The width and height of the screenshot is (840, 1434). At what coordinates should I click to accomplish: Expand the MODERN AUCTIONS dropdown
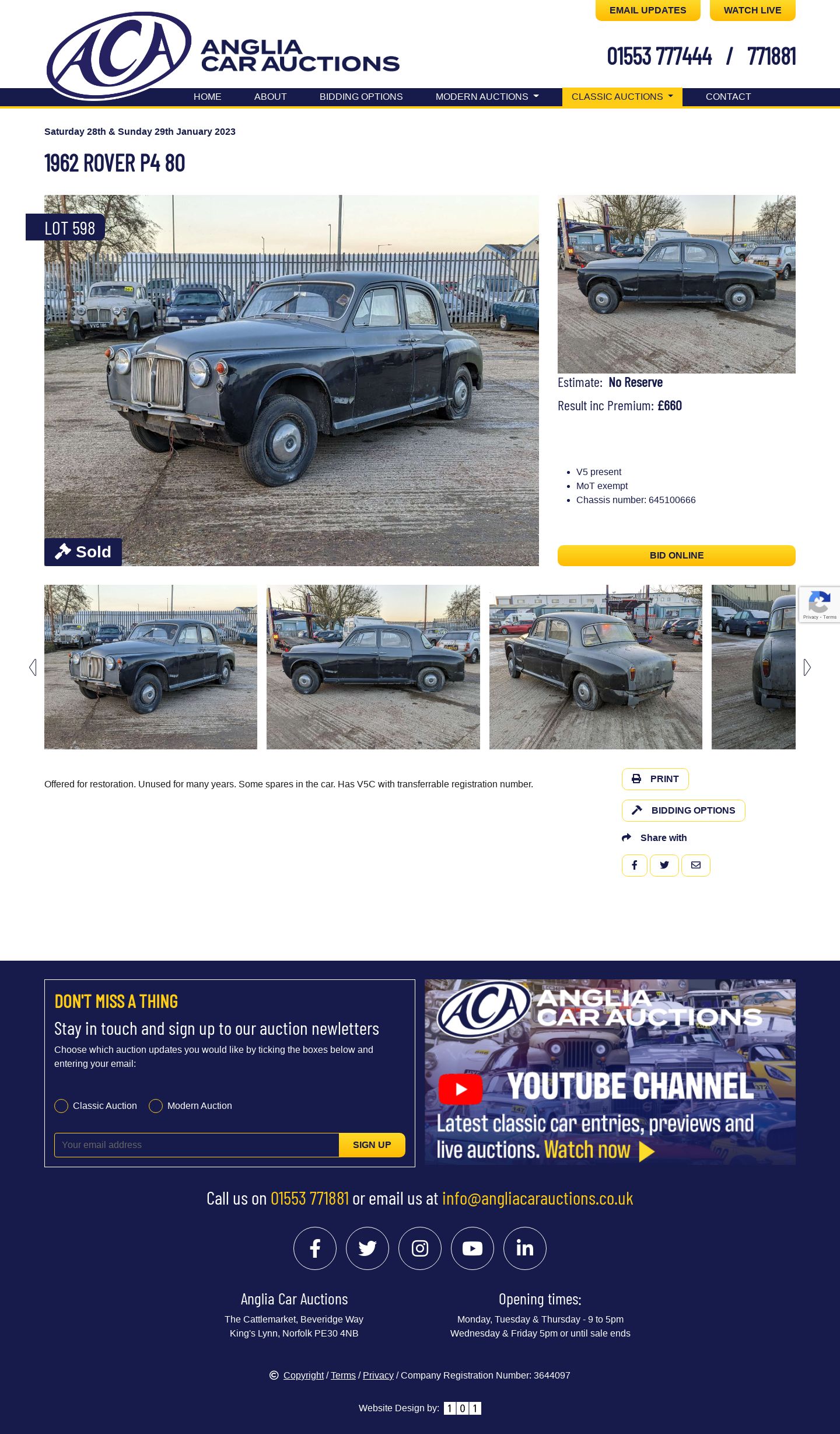487,97
